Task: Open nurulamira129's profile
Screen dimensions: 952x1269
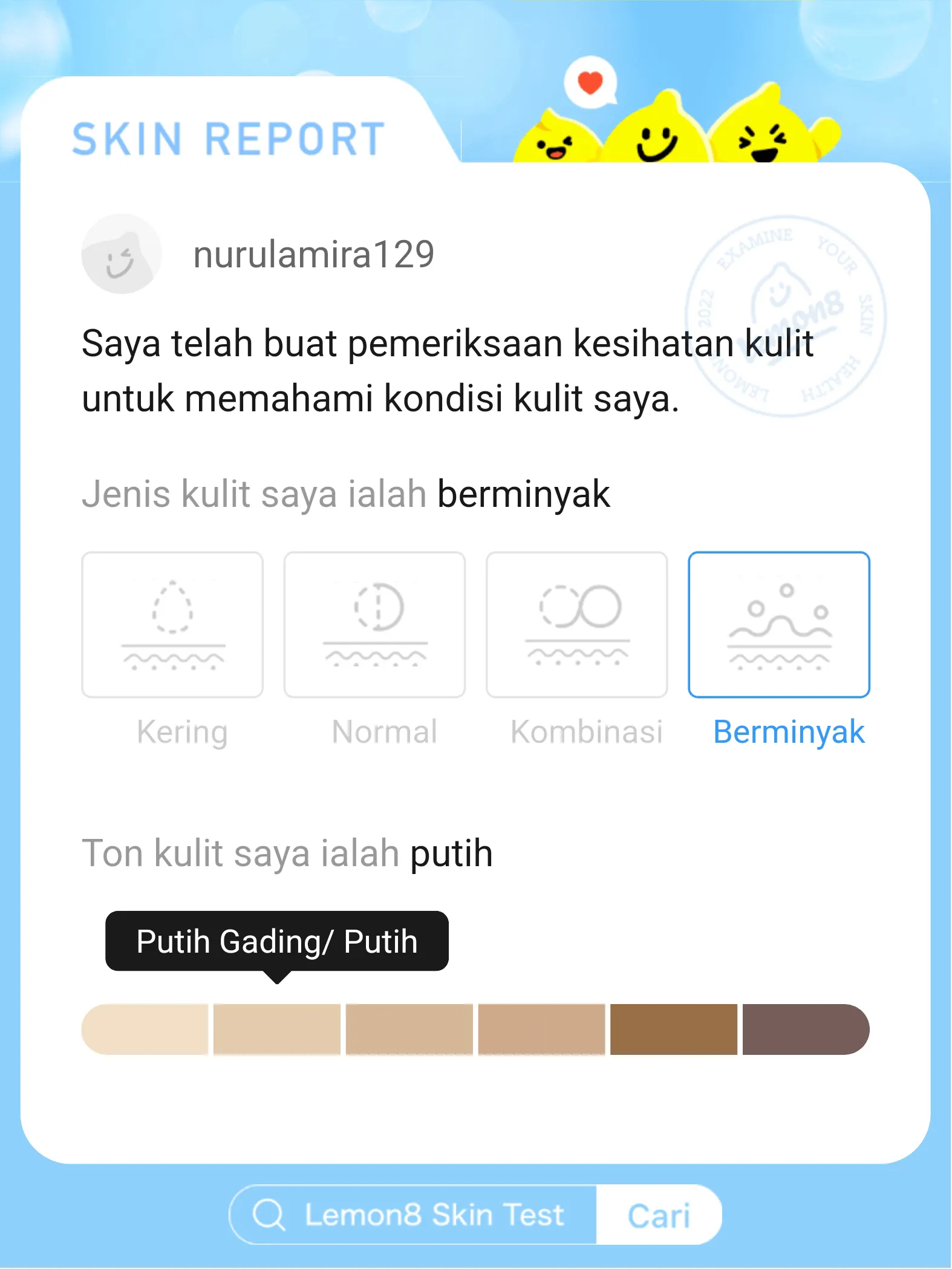Action: click(x=122, y=254)
